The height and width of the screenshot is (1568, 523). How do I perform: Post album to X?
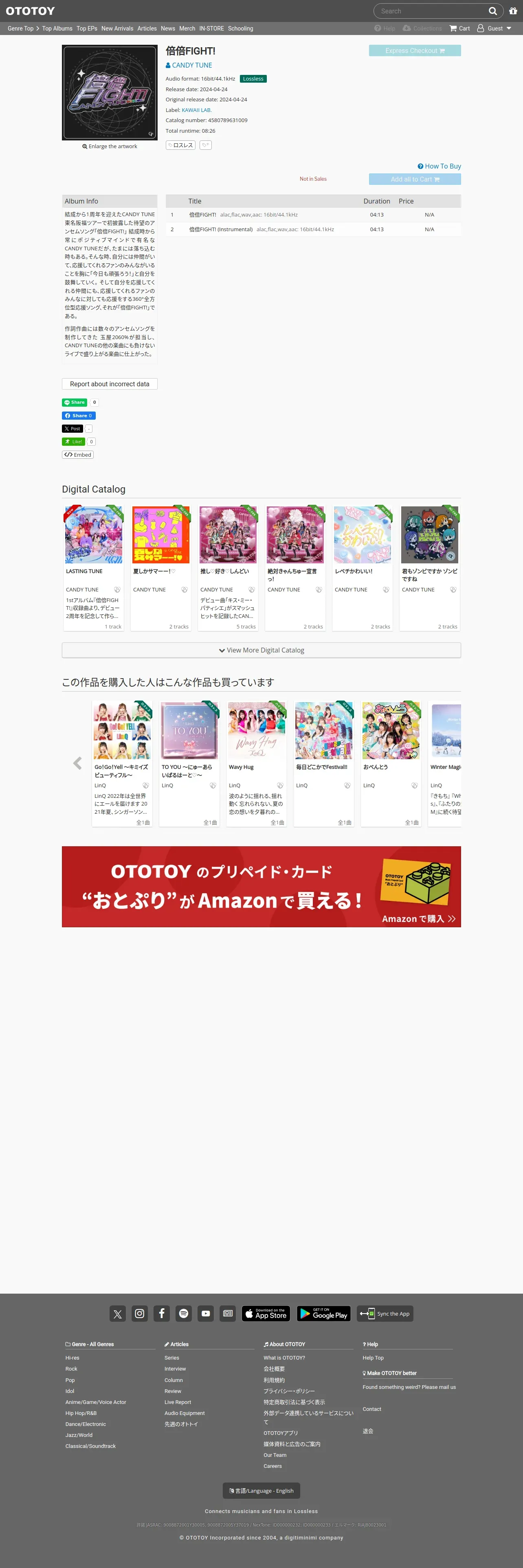[73, 429]
